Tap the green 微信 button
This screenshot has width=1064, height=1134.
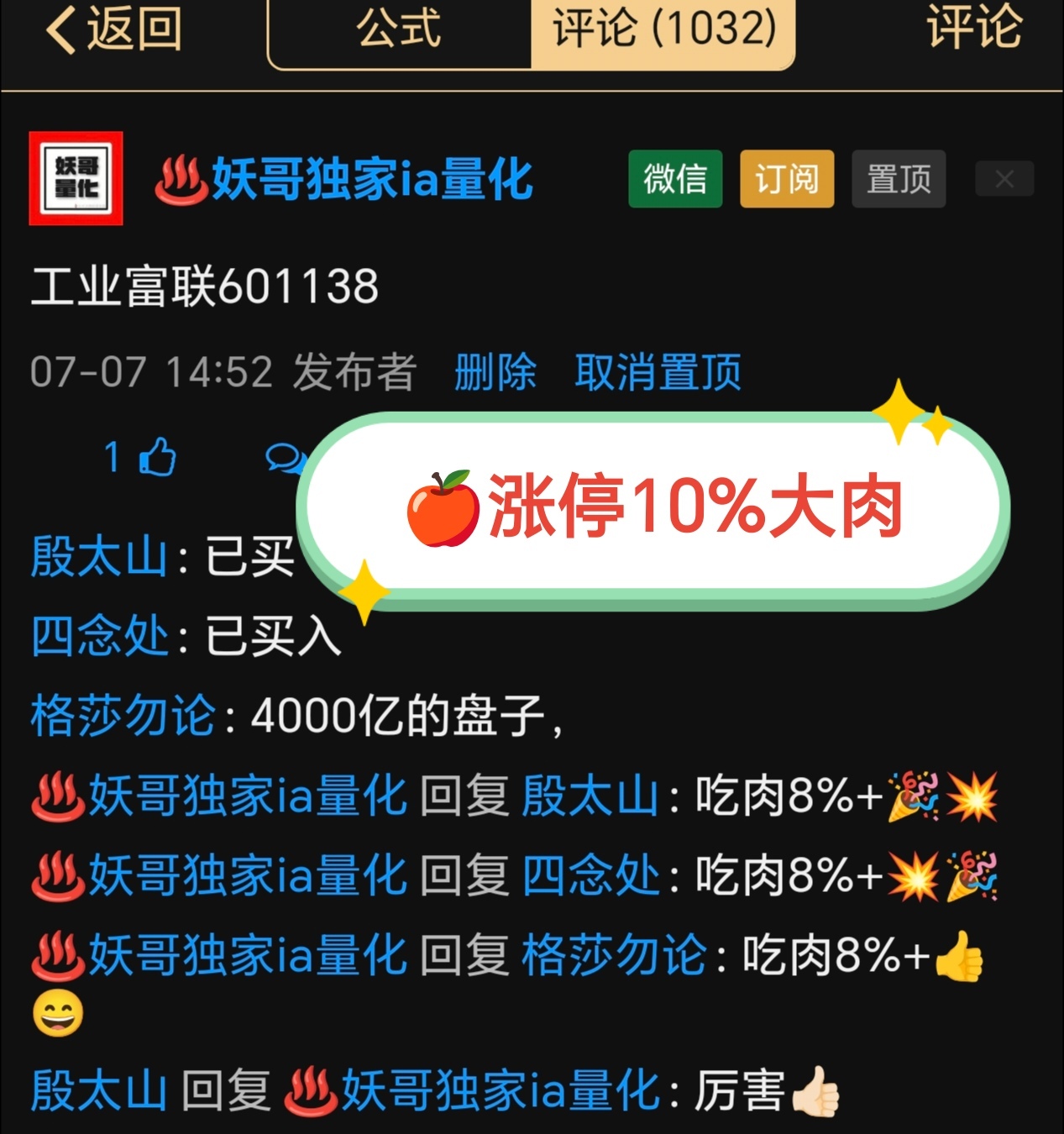(675, 179)
